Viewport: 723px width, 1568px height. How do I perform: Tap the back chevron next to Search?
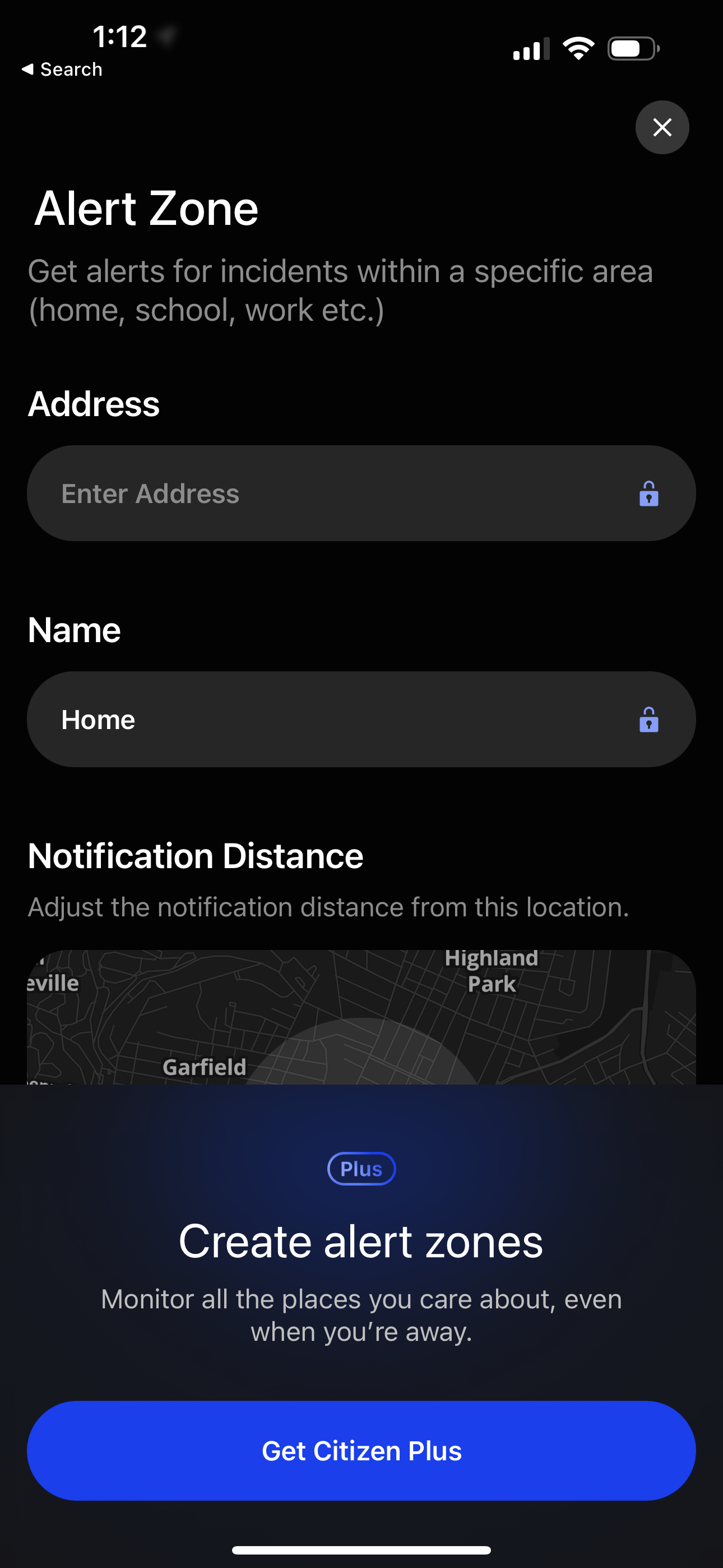(x=29, y=69)
